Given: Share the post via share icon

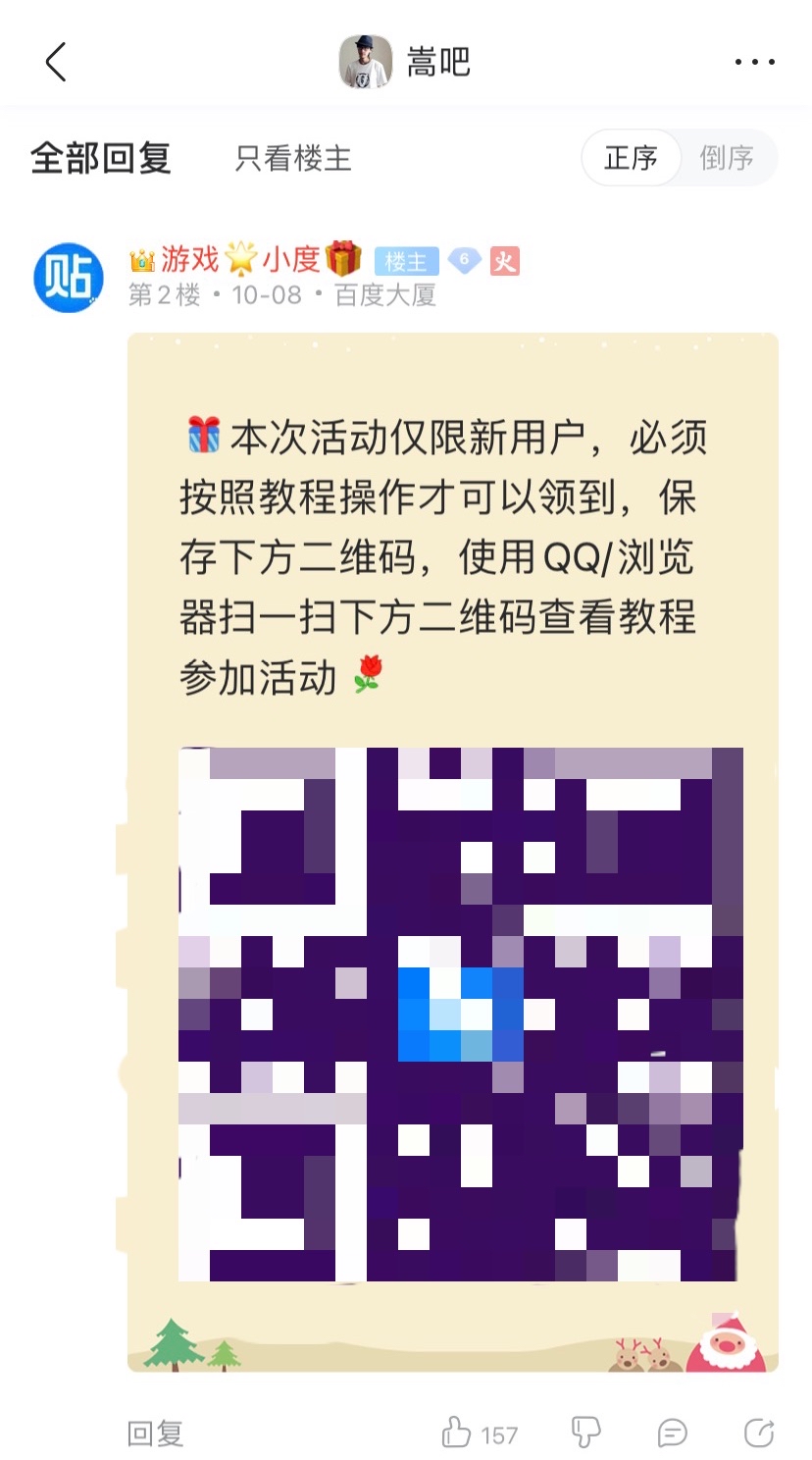Looking at the screenshot, I should (759, 1434).
